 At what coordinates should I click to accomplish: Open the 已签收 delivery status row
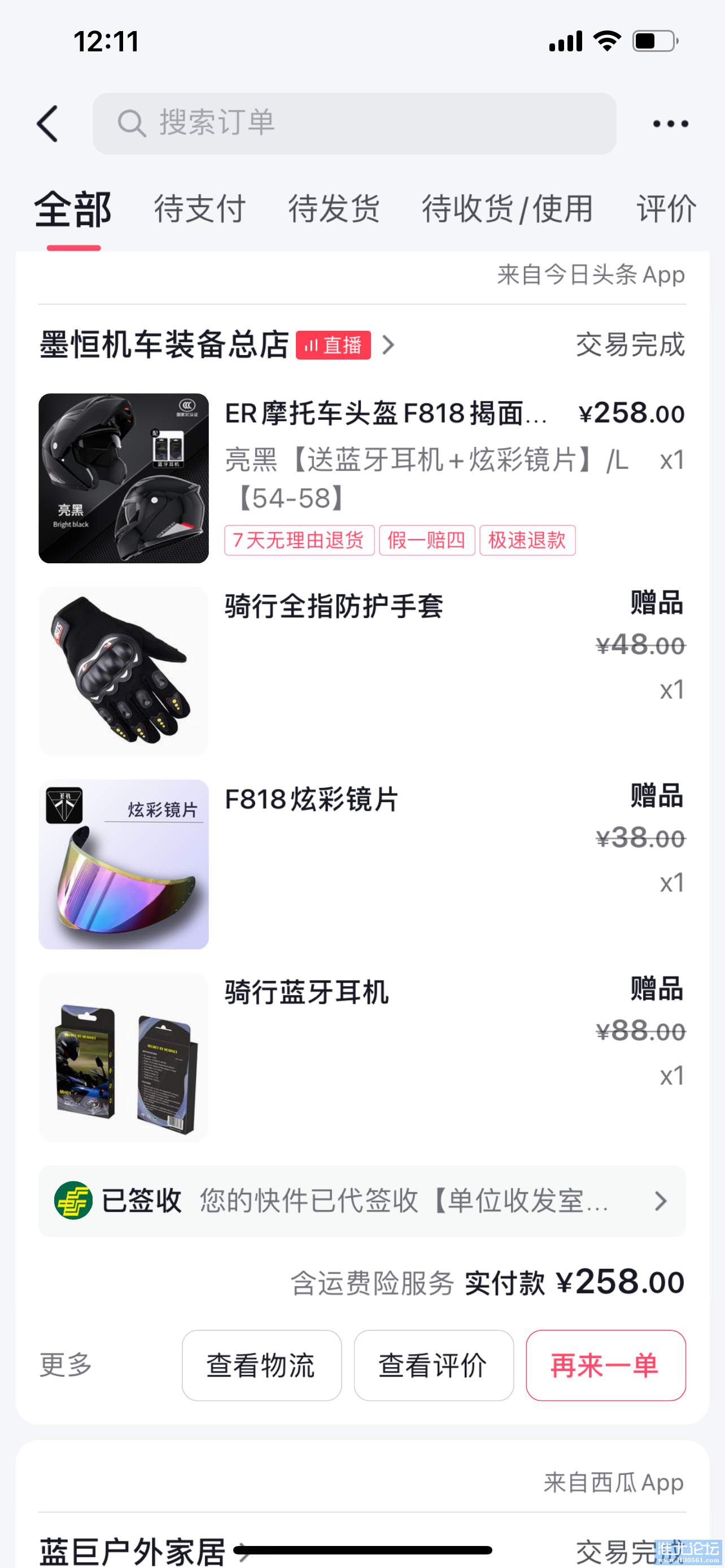pyautogui.click(x=362, y=1201)
